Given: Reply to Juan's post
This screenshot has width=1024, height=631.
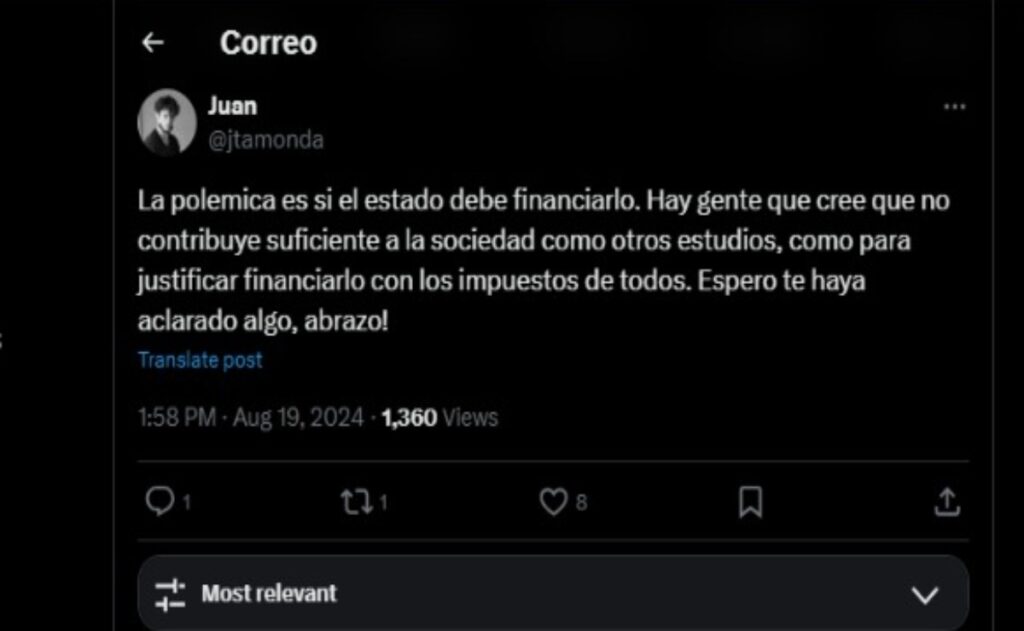Looking at the screenshot, I should (x=160, y=501).
